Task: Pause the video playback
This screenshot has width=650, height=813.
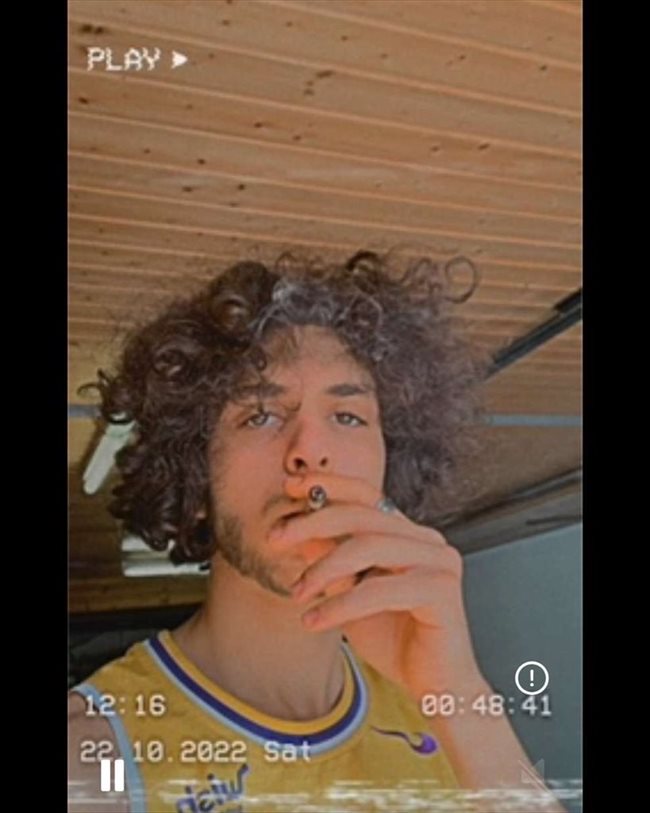Action: (x=112, y=775)
